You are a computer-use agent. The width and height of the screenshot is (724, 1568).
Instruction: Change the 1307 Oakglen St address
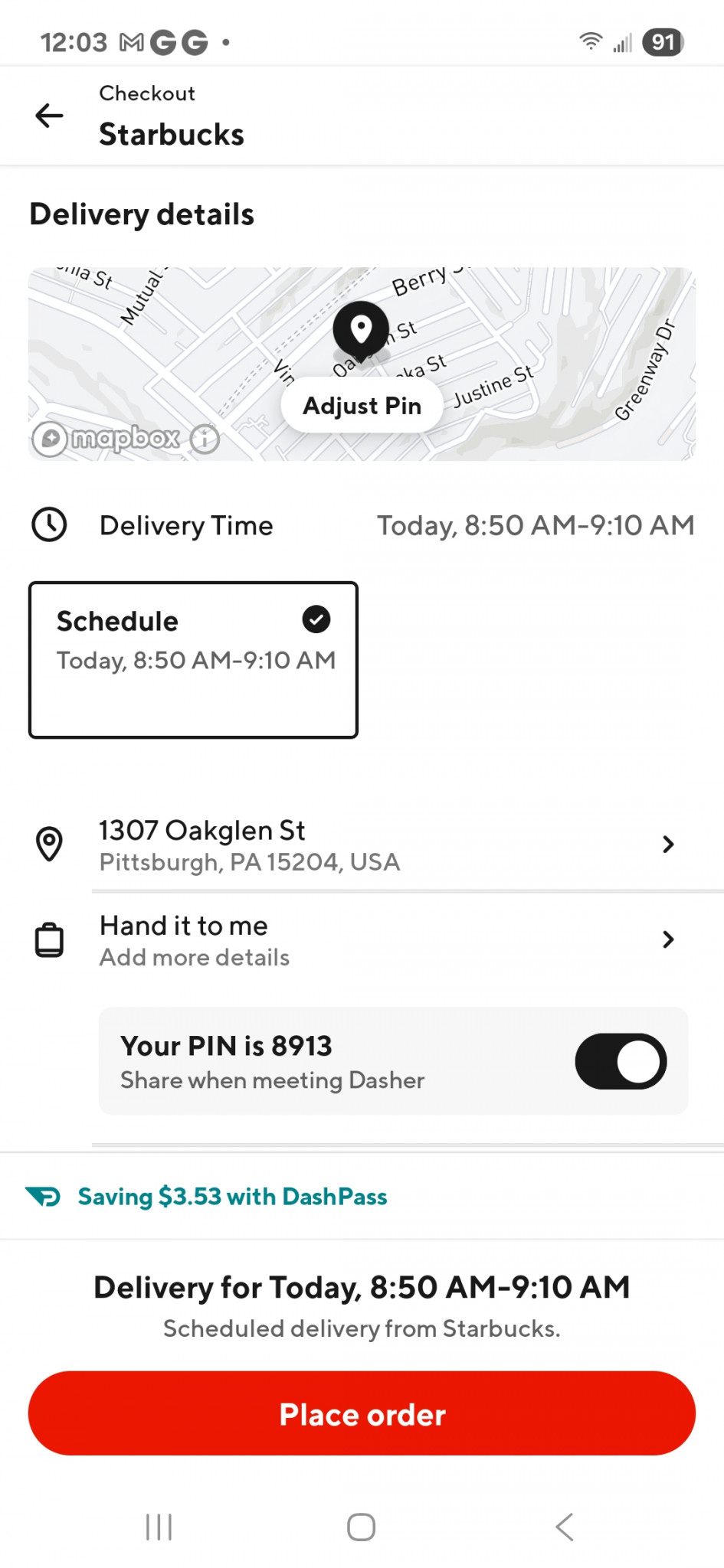(x=383, y=844)
